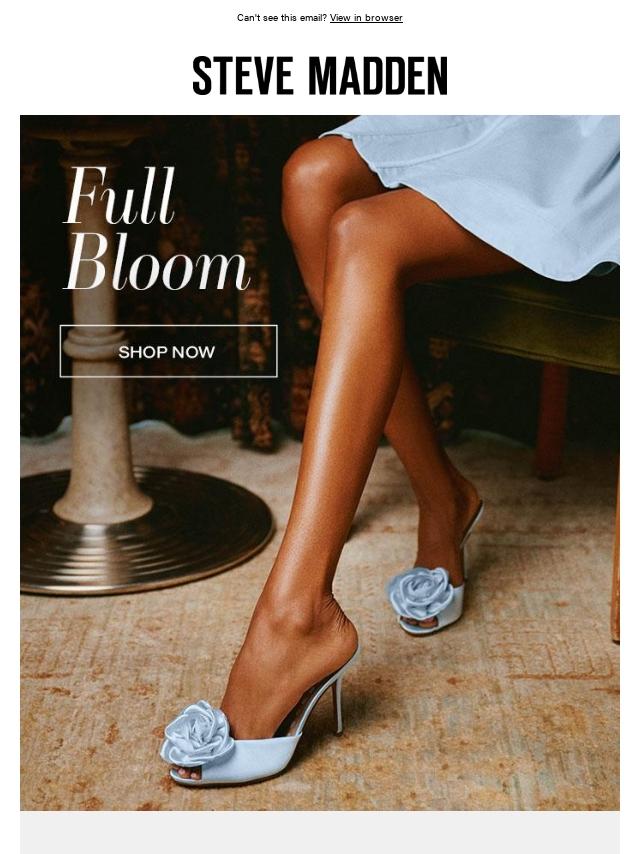Tap the Shop Now button
Viewport: 640px width, 854px height.
pyautogui.click(x=168, y=351)
